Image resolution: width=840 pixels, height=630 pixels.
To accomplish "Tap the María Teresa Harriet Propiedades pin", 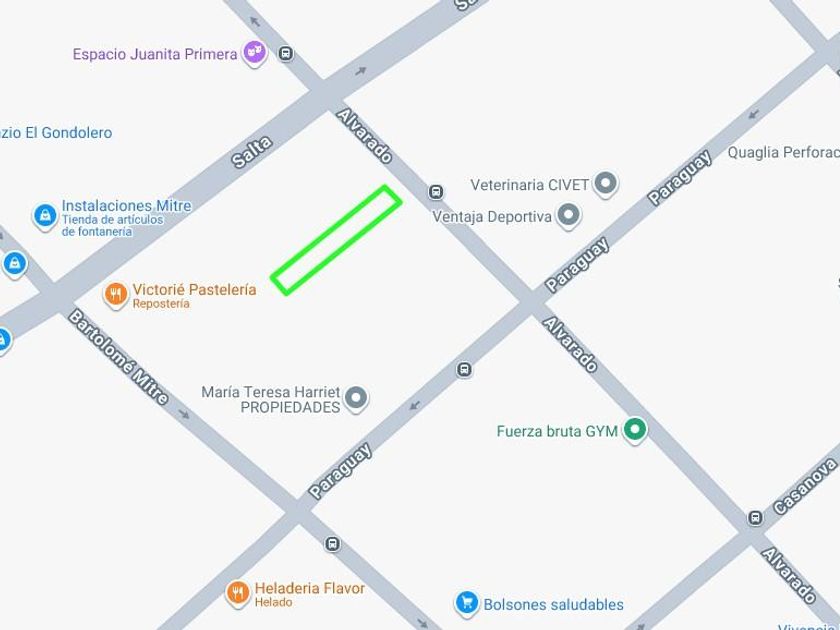I will click(x=356, y=399).
